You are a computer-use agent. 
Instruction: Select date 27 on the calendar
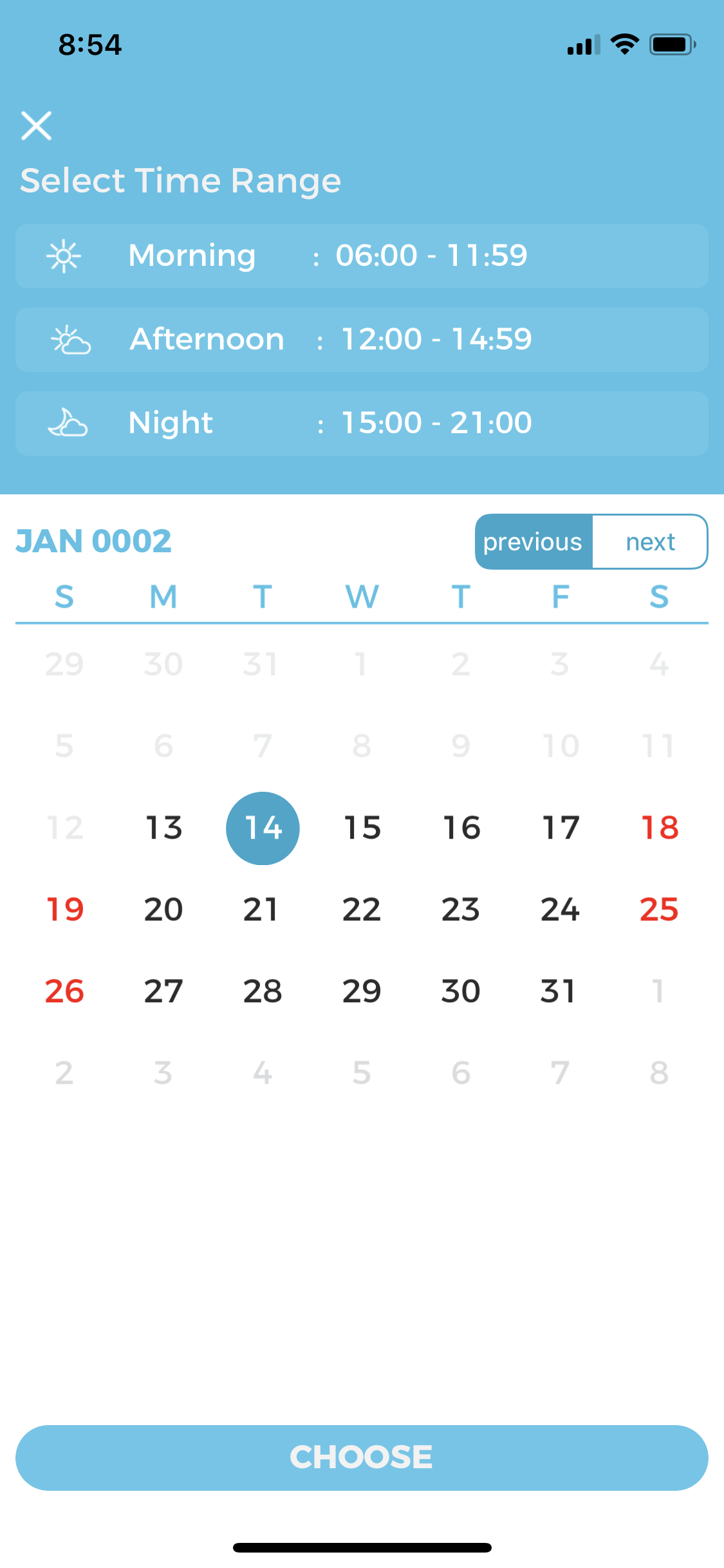(163, 991)
